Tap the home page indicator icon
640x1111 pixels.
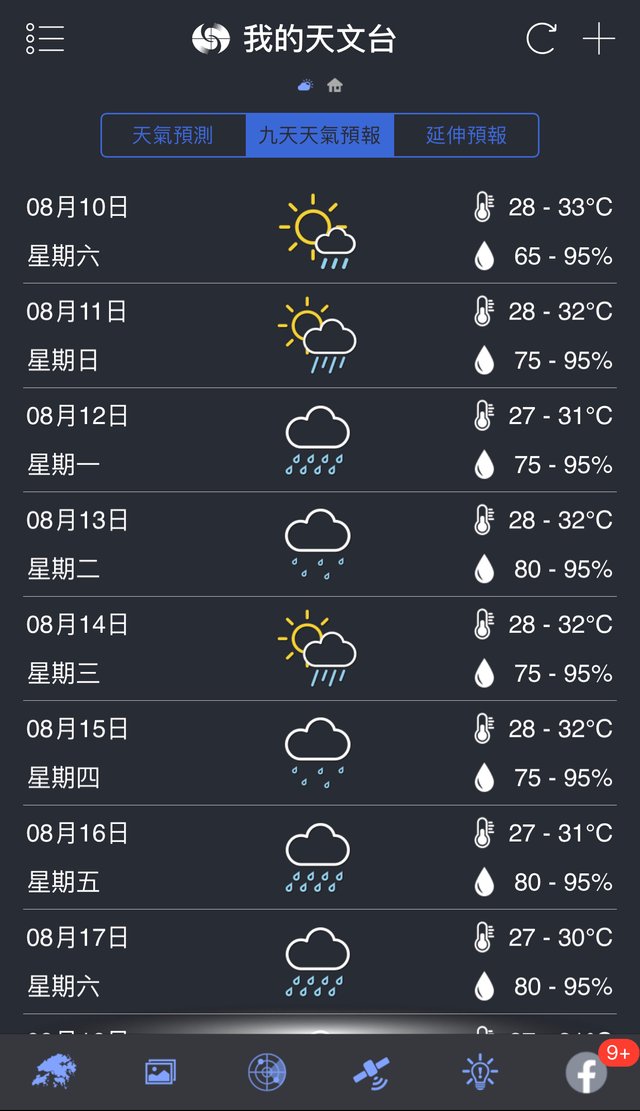[x=335, y=86]
